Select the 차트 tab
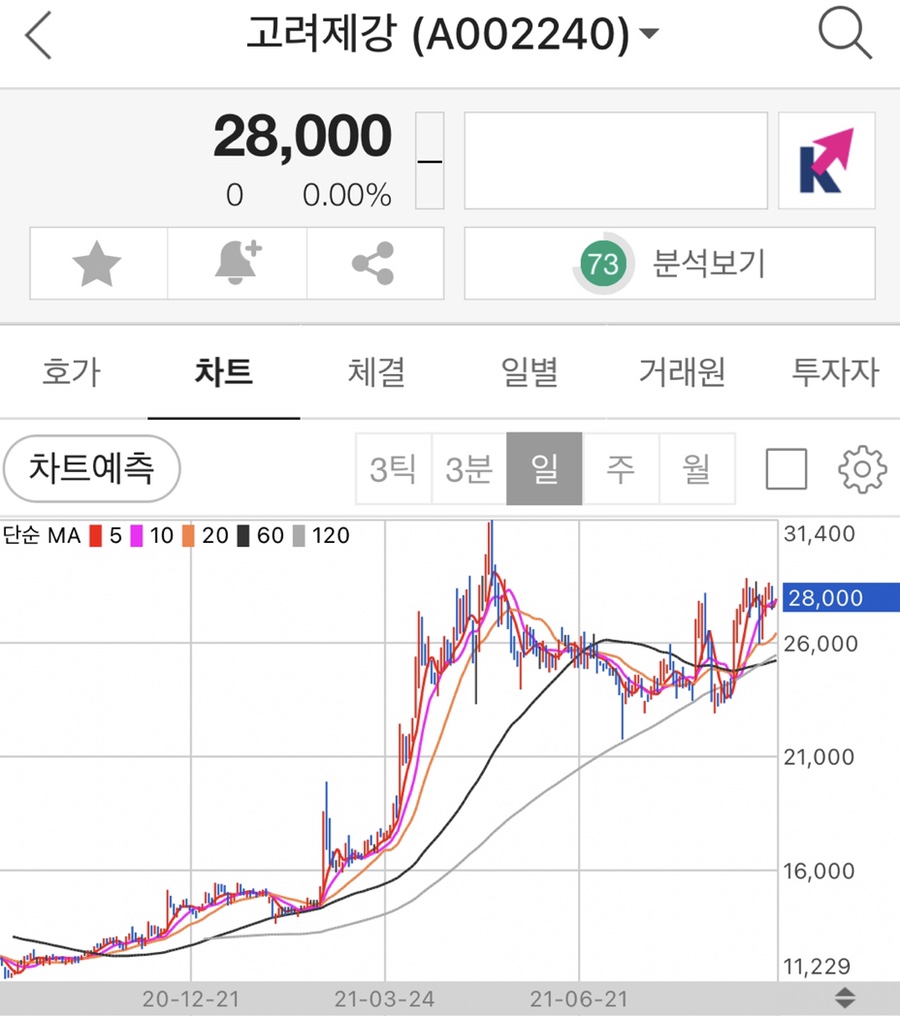The height and width of the screenshot is (1016, 900). [x=224, y=373]
